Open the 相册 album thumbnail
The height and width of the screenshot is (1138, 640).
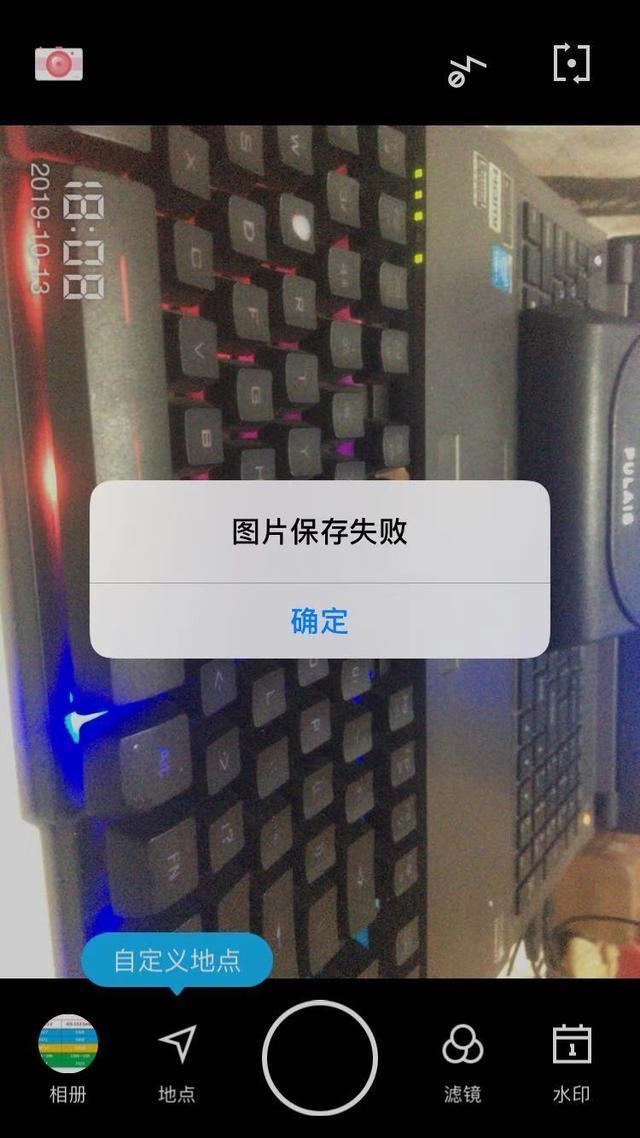coord(68,1045)
